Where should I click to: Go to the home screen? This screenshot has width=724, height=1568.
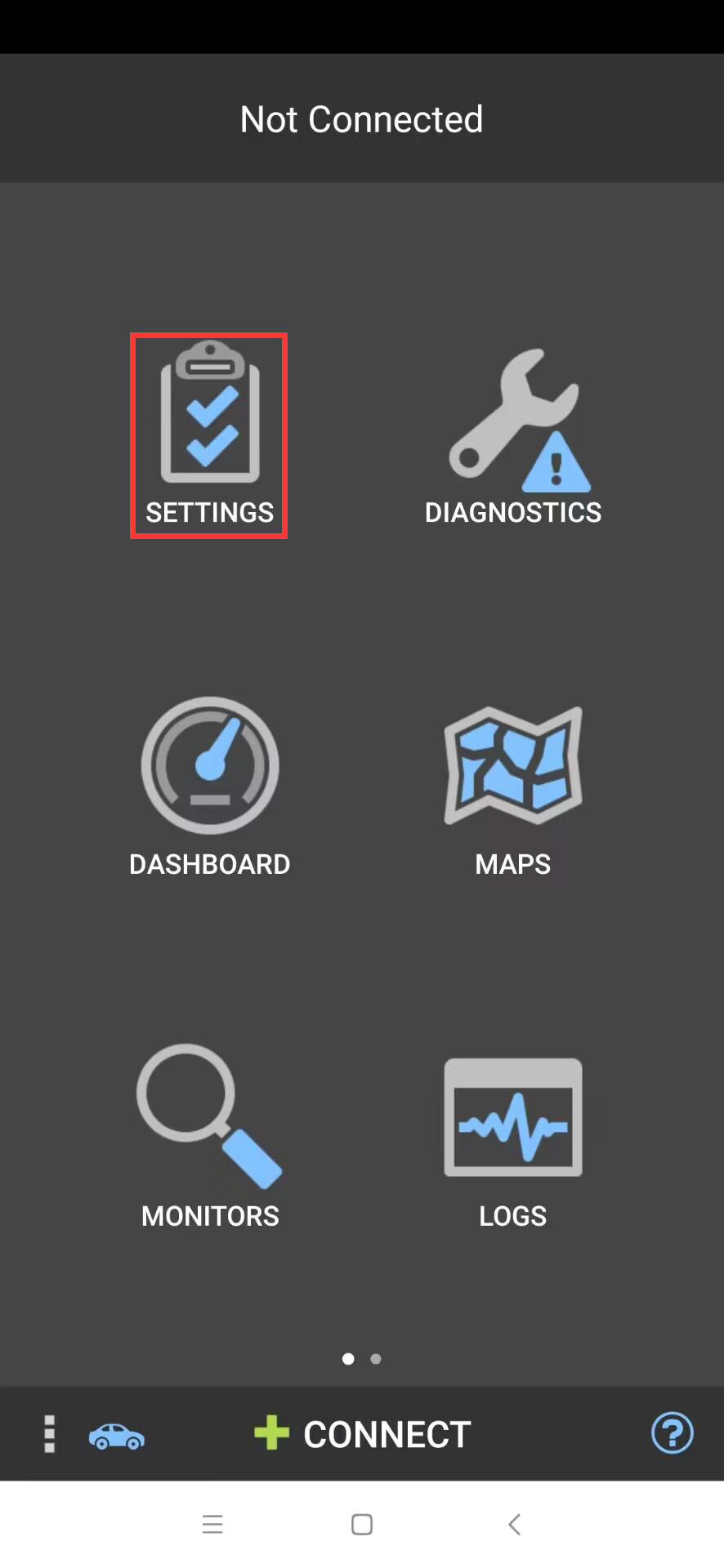pyautogui.click(x=362, y=1524)
